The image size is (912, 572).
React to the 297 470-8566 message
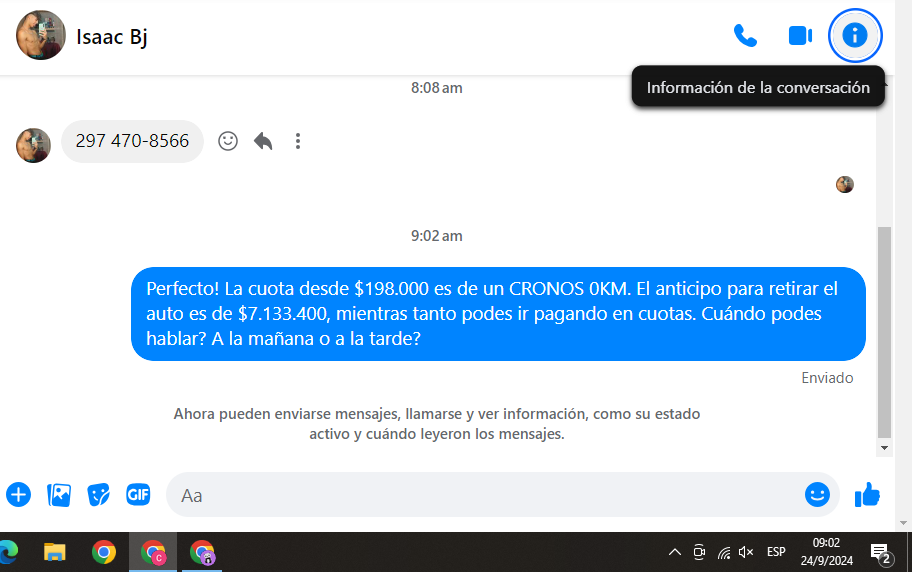point(228,141)
